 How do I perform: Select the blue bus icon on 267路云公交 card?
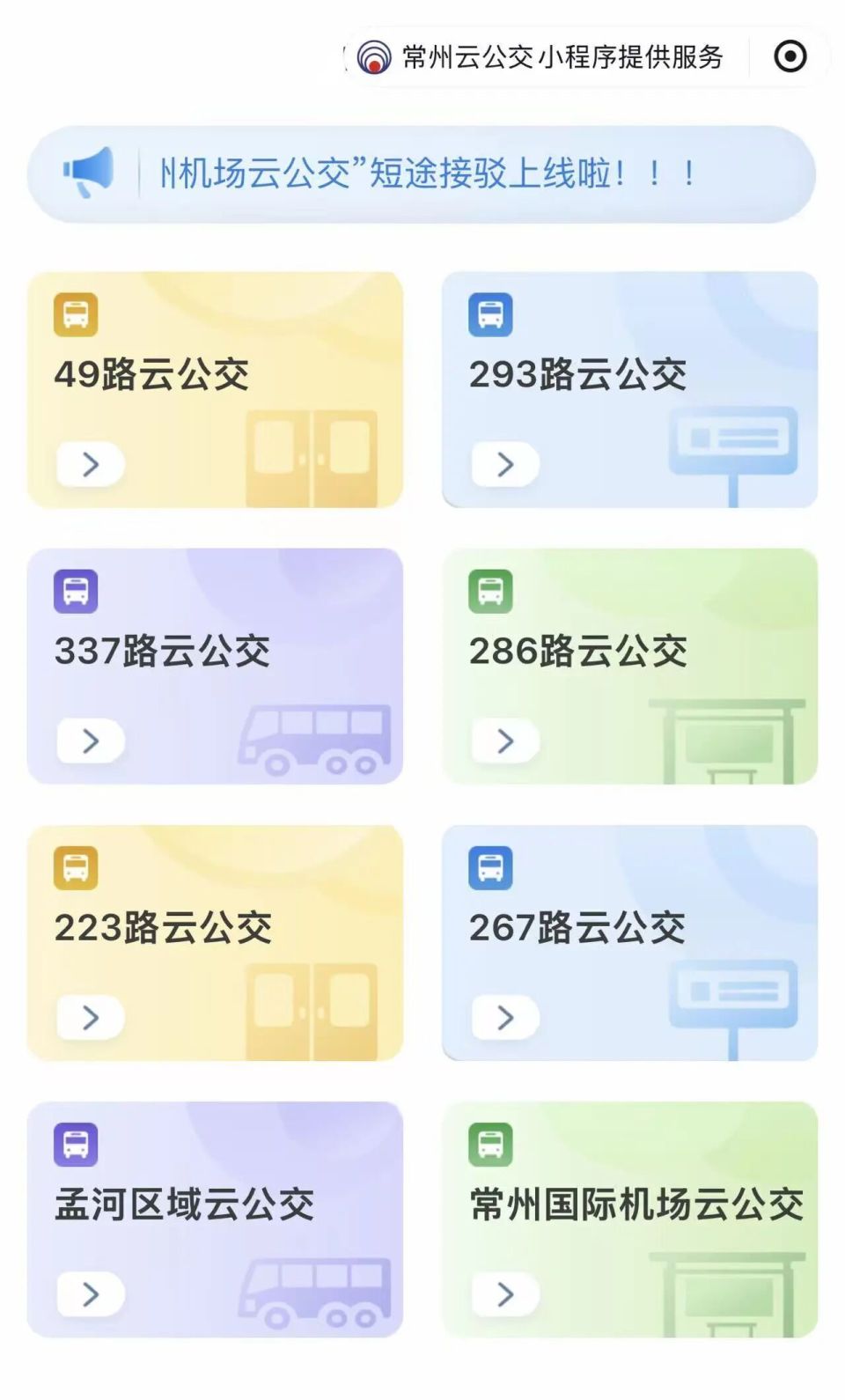pos(490,867)
